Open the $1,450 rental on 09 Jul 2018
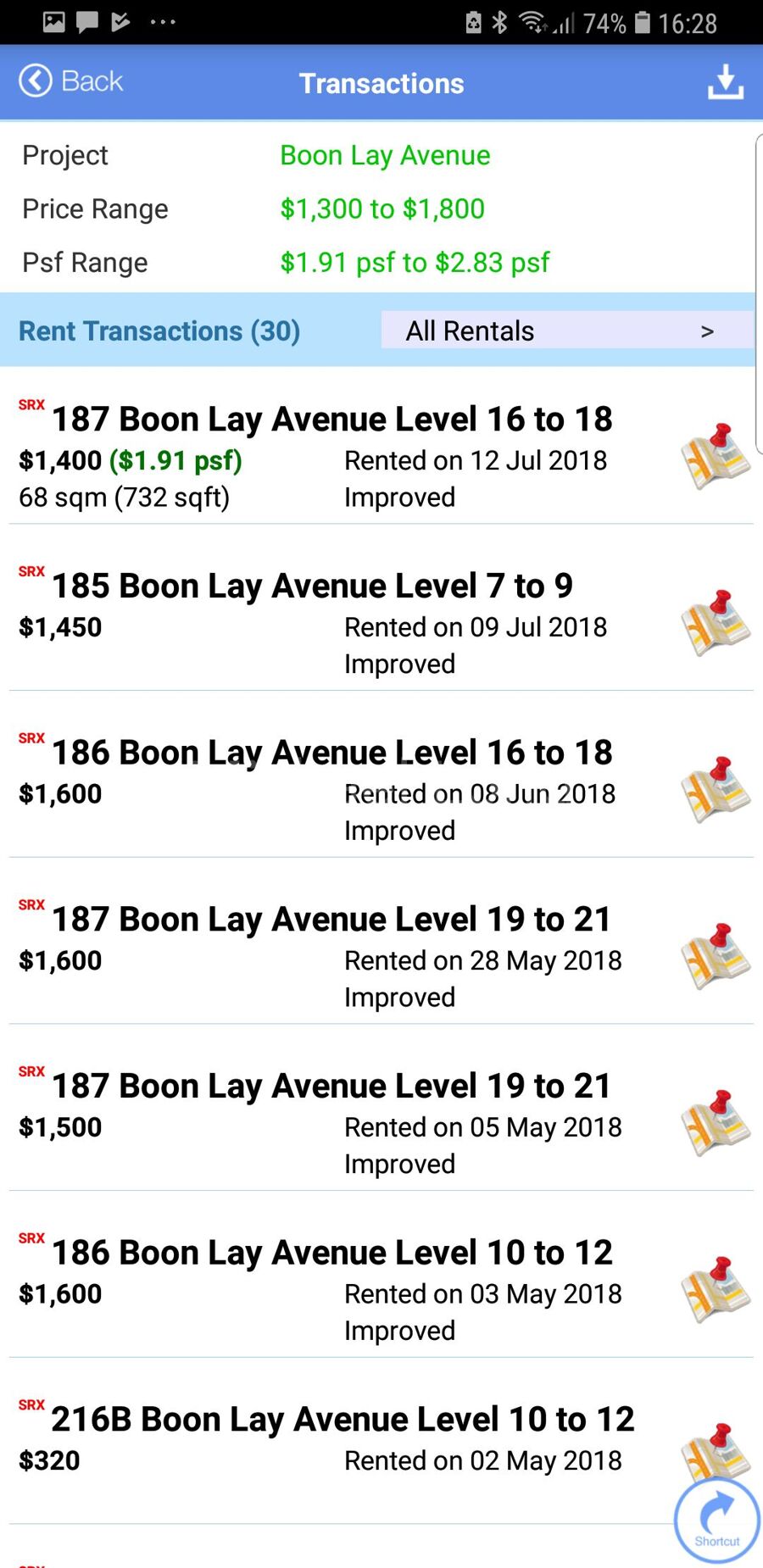This screenshot has height=1568, width=763. click(339, 623)
